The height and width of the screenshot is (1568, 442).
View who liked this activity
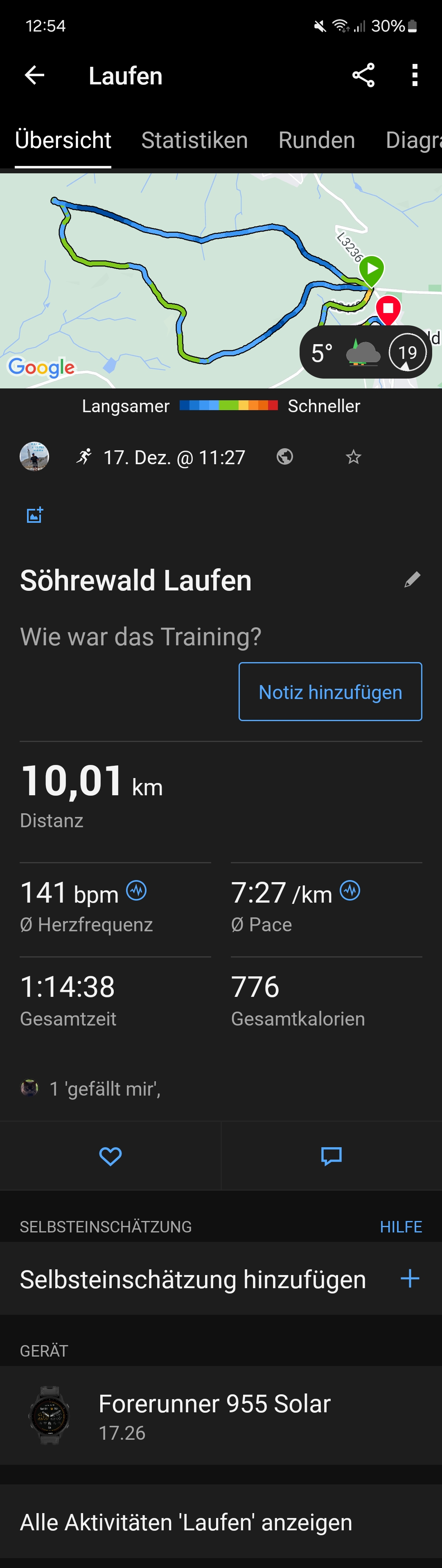click(105, 1088)
